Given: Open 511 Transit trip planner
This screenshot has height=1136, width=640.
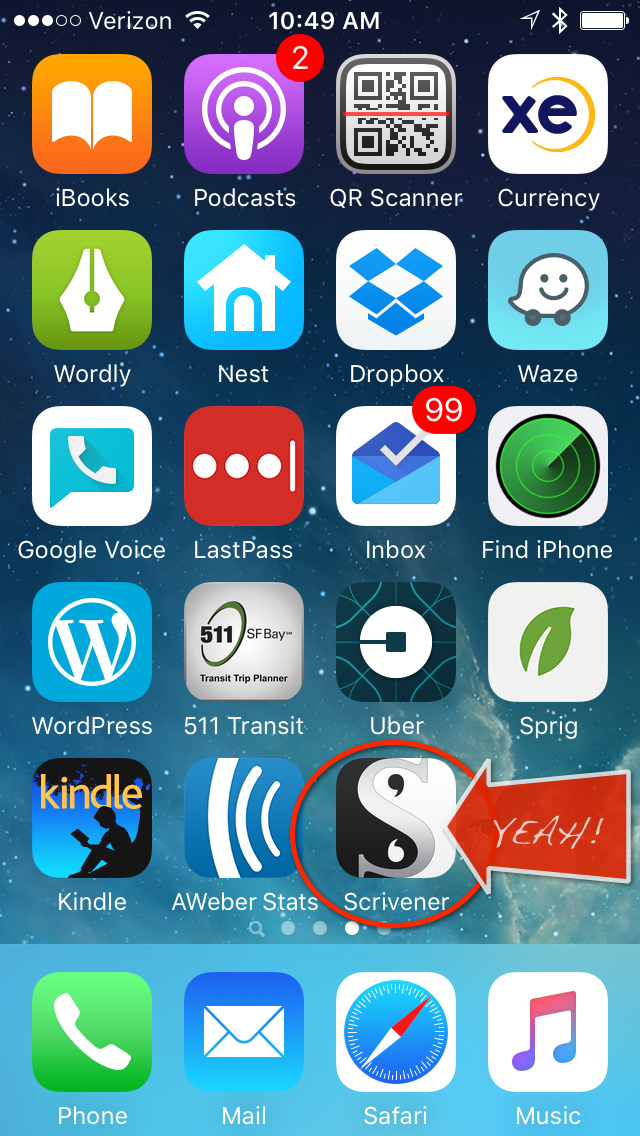Looking at the screenshot, I should click(x=244, y=642).
